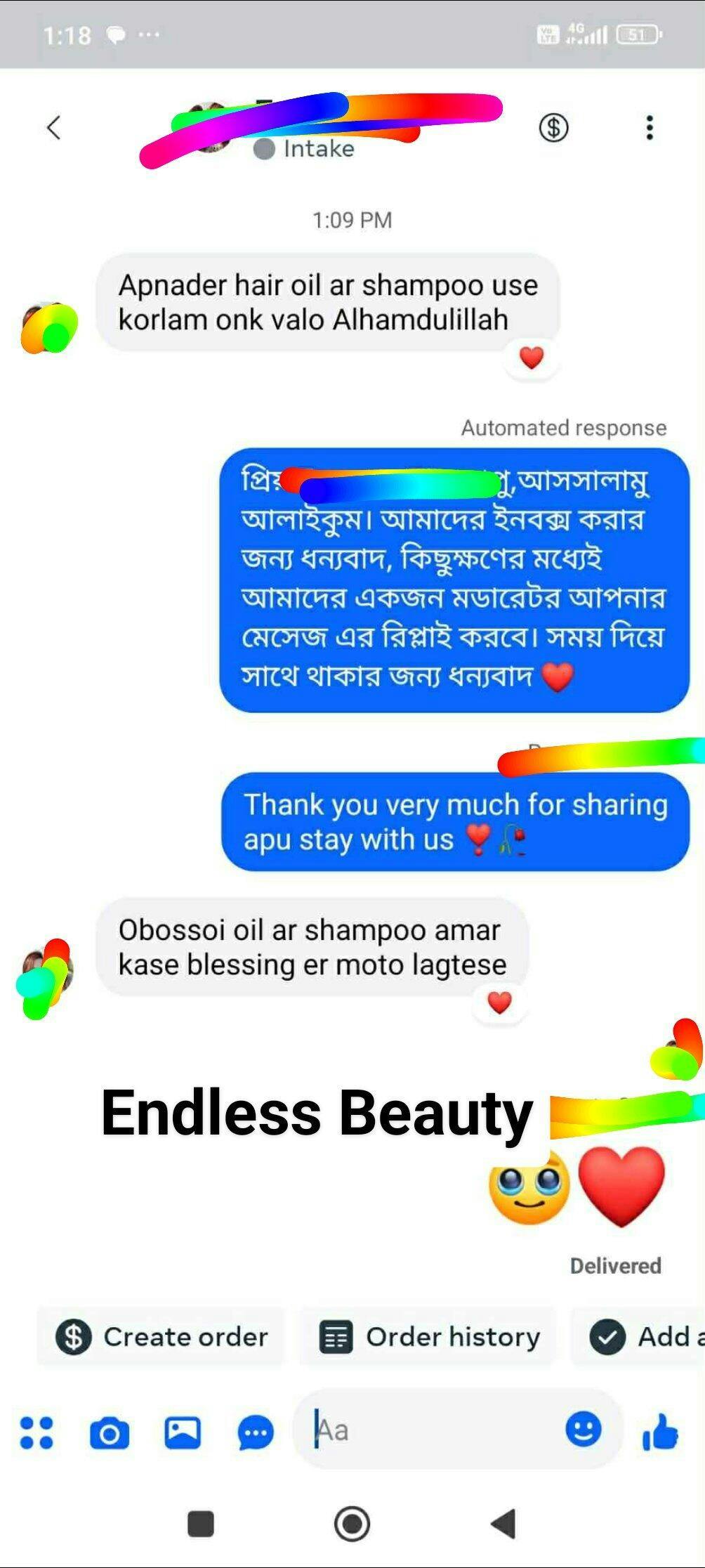The width and height of the screenshot is (705, 1568).
Task: Open the dollar payment icon in header
Action: (x=553, y=128)
